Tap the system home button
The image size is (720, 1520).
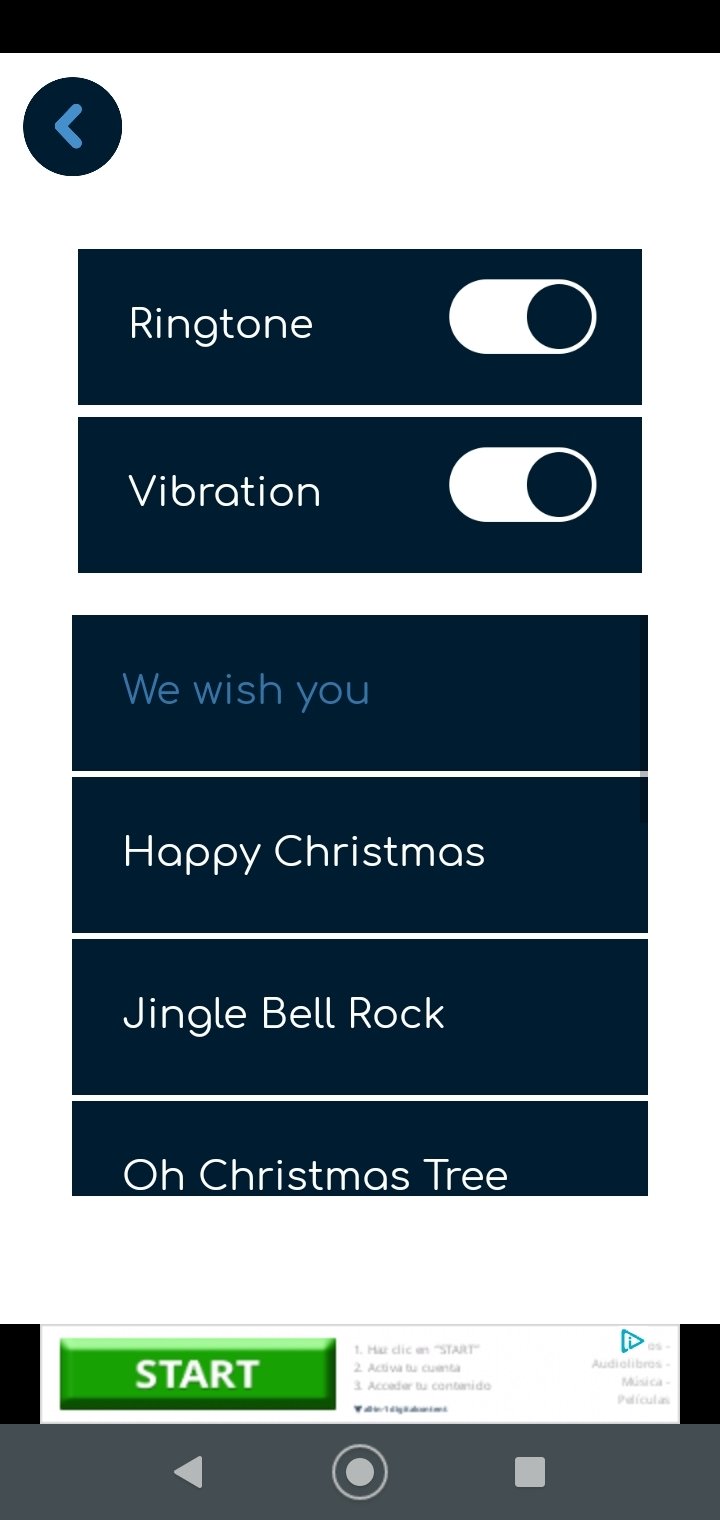point(360,1472)
